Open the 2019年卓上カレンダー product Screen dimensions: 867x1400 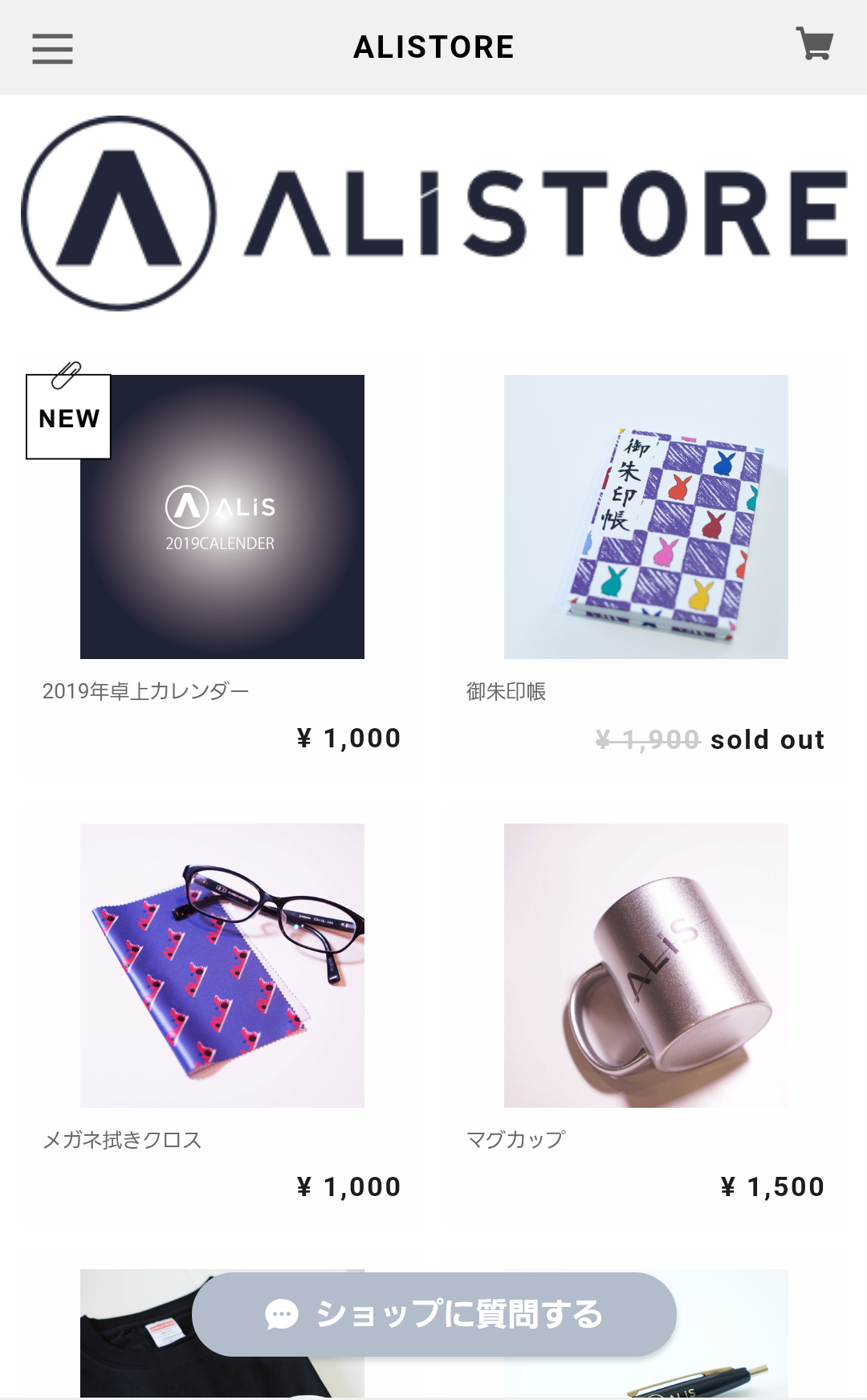click(222, 517)
